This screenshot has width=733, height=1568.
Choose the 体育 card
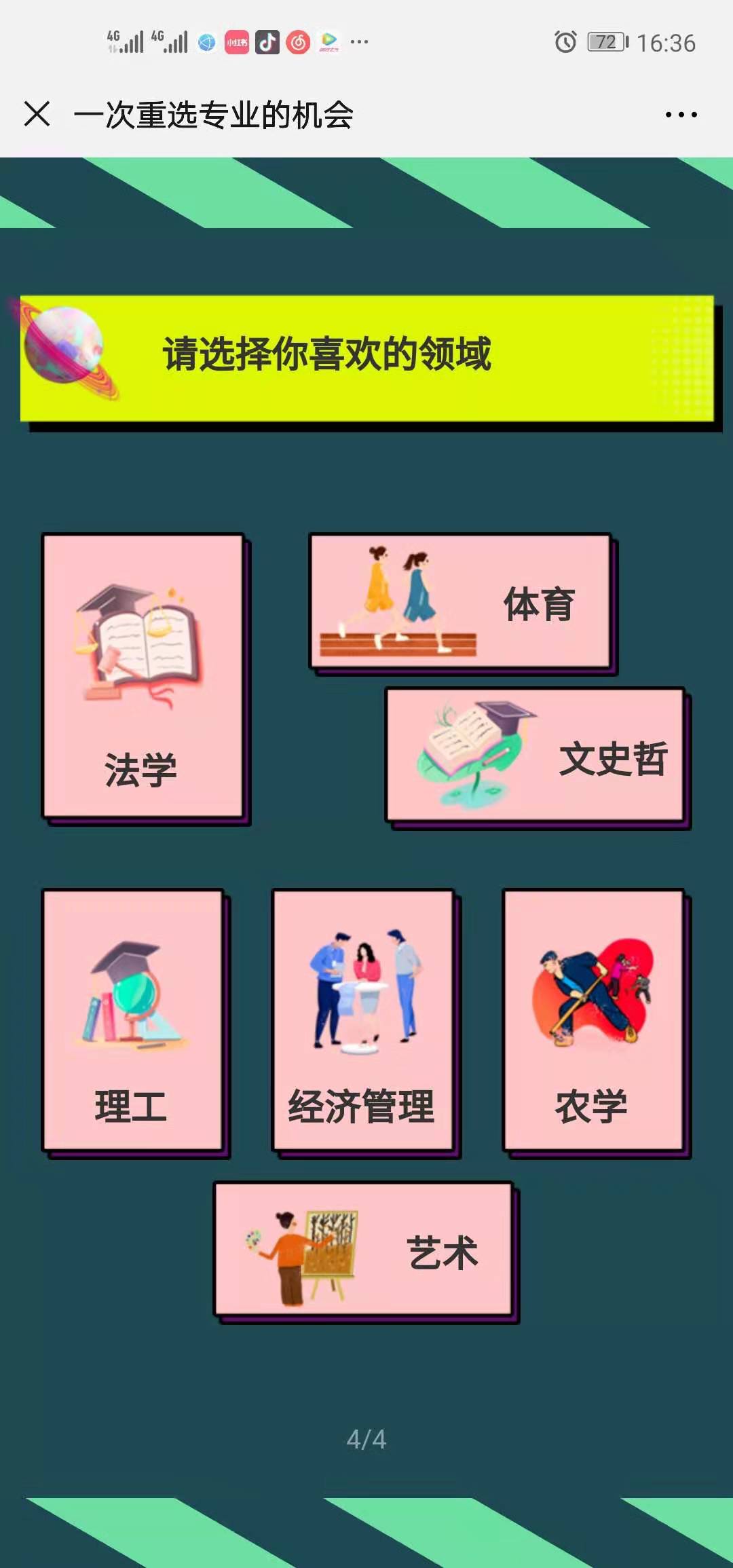461,601
